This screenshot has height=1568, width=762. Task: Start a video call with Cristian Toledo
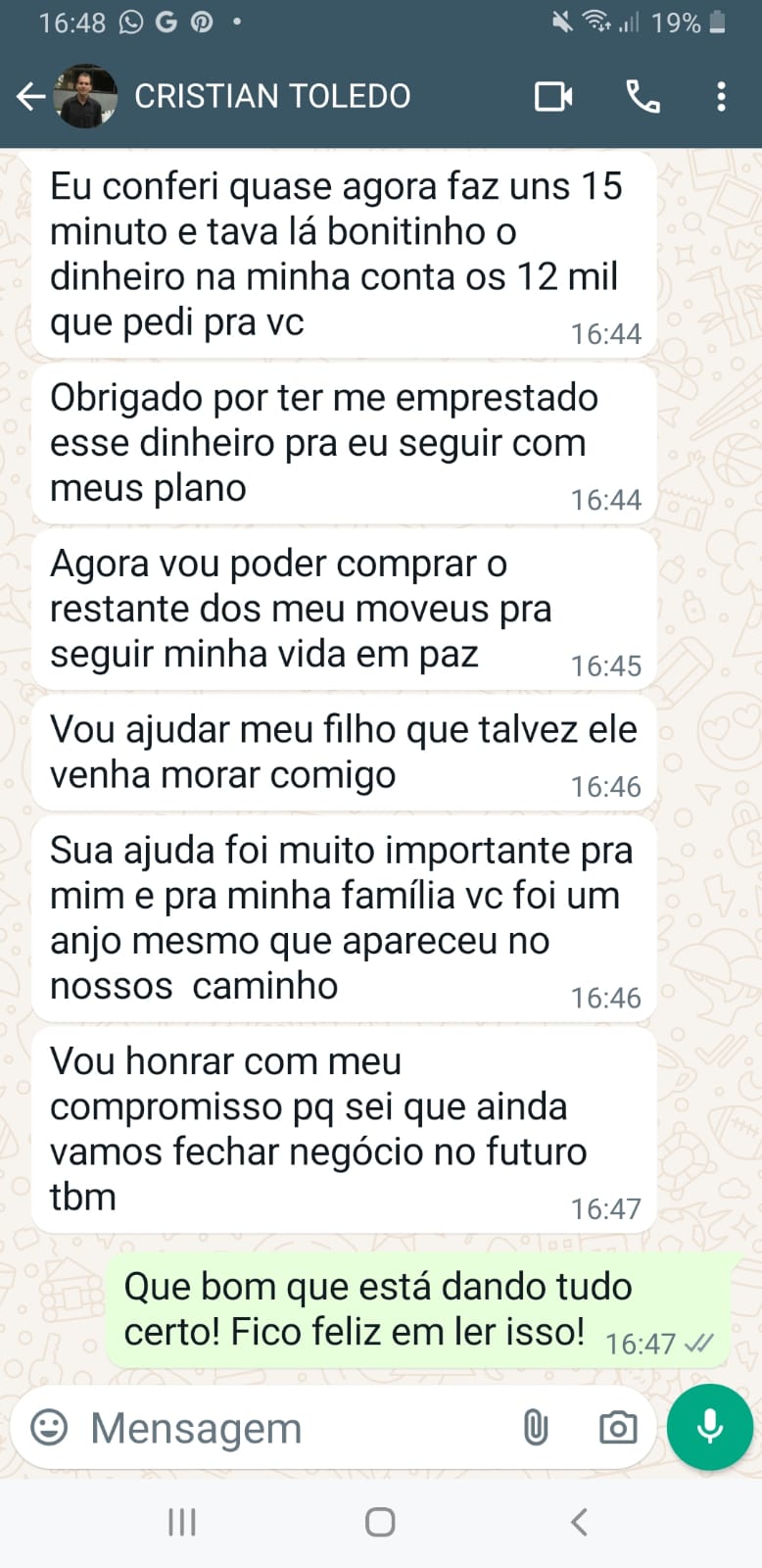(553, 96)
